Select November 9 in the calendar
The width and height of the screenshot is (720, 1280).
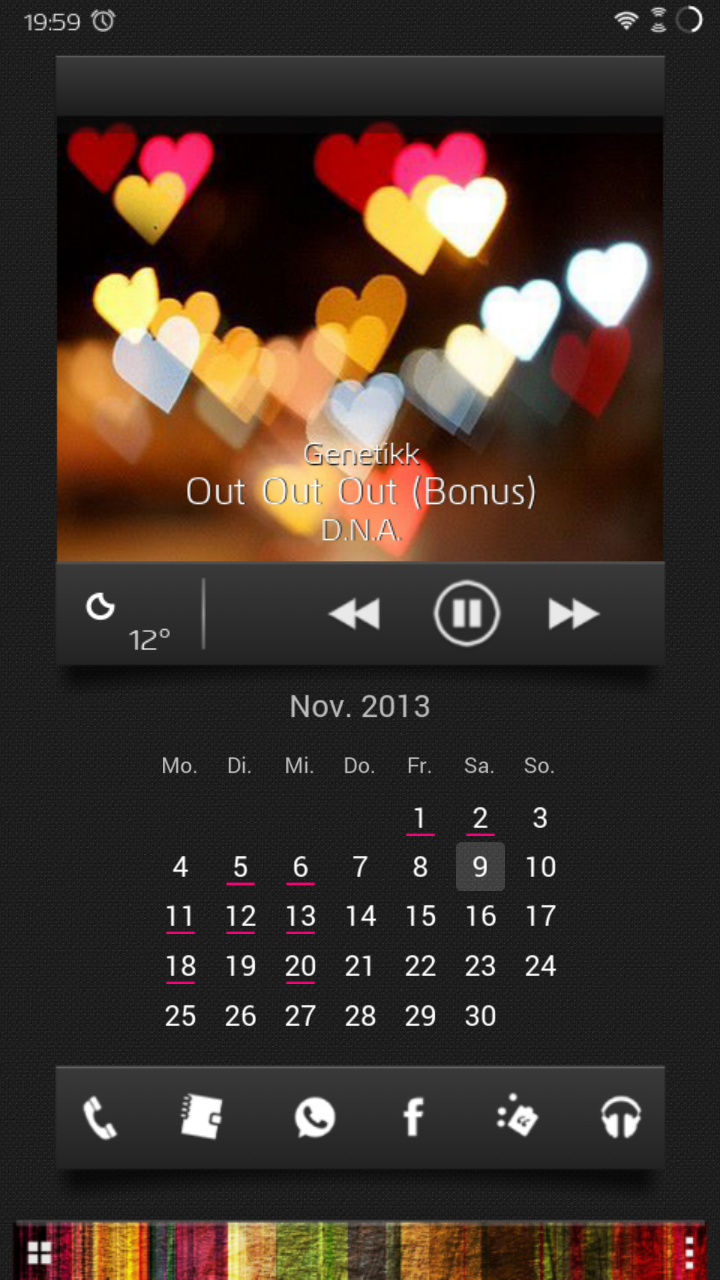pos(480,867)
